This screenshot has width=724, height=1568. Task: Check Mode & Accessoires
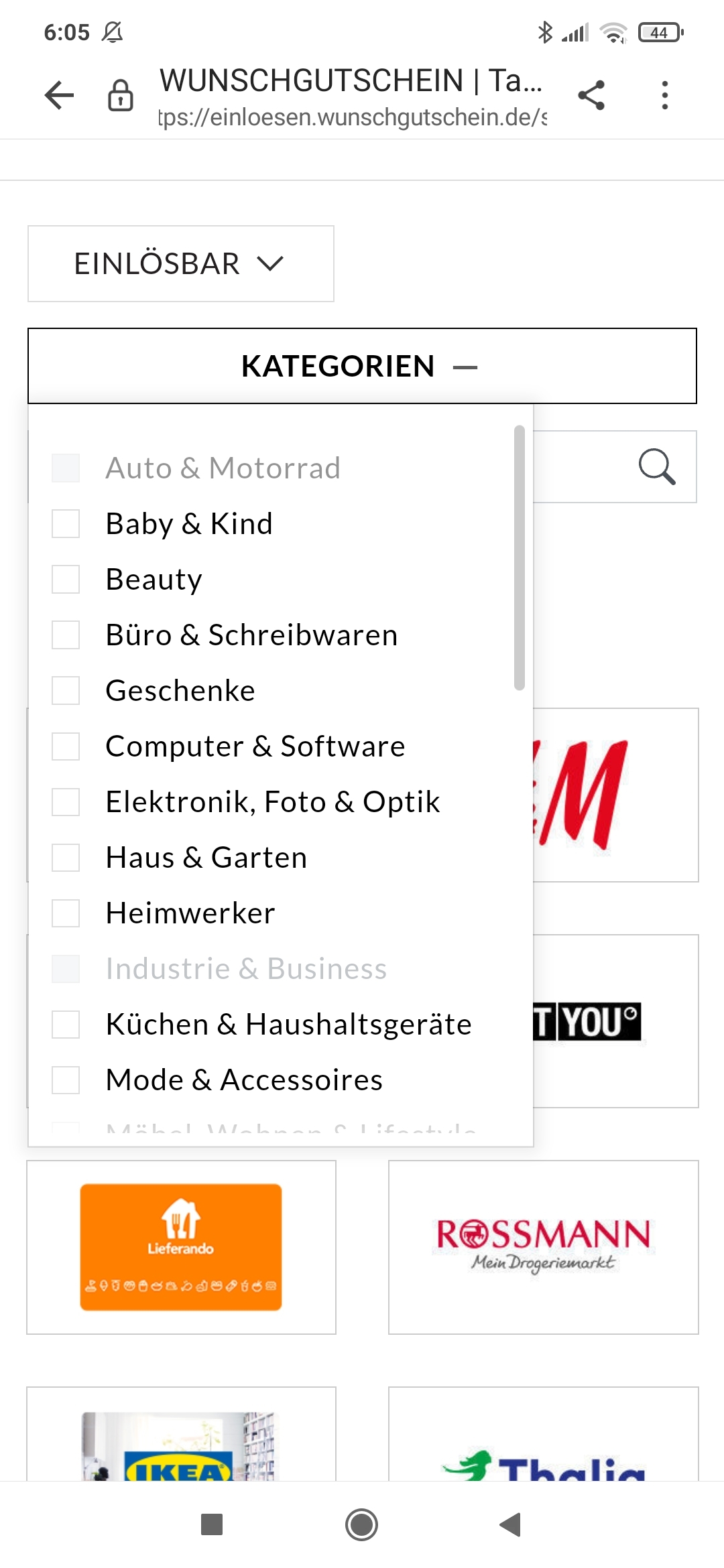pos(66,1080)
